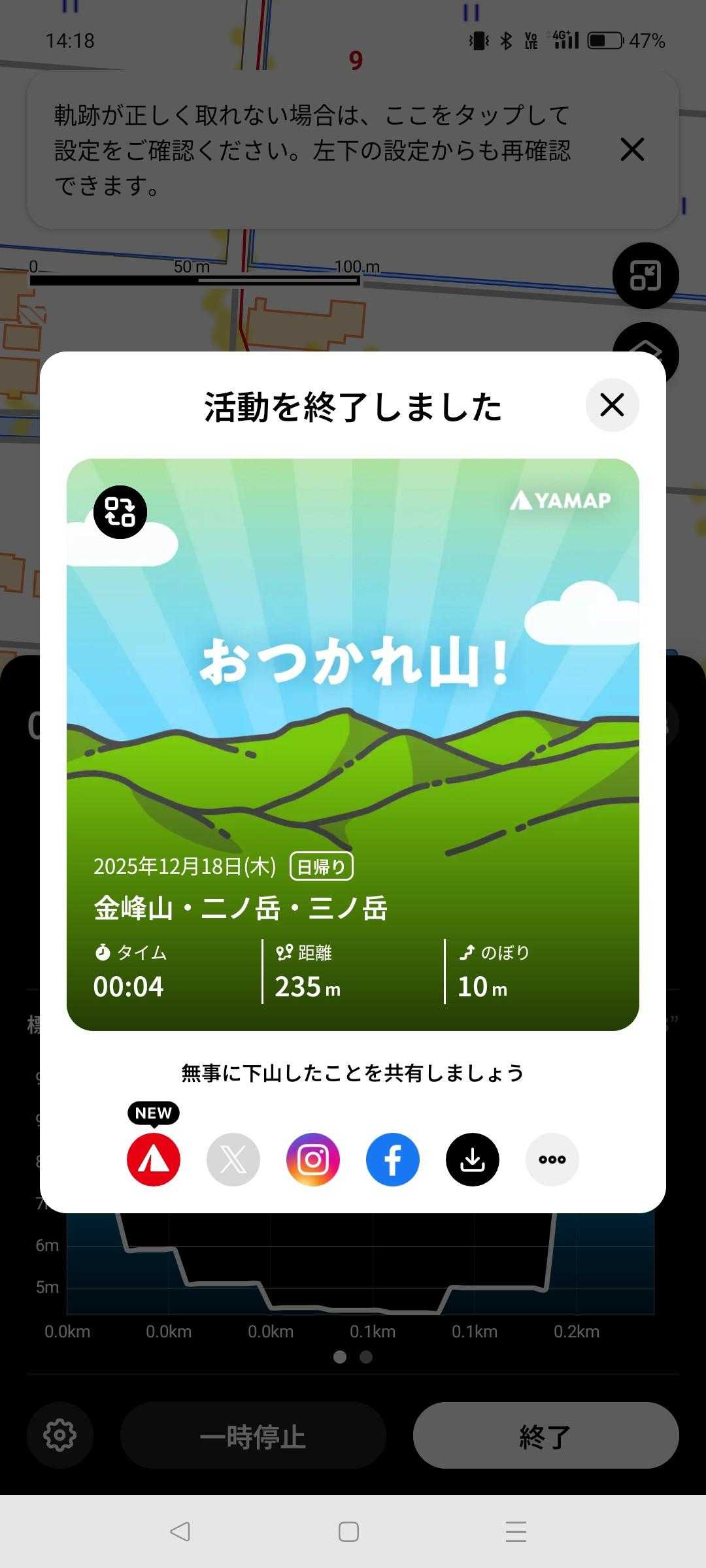Open more sharing options

552,1160
